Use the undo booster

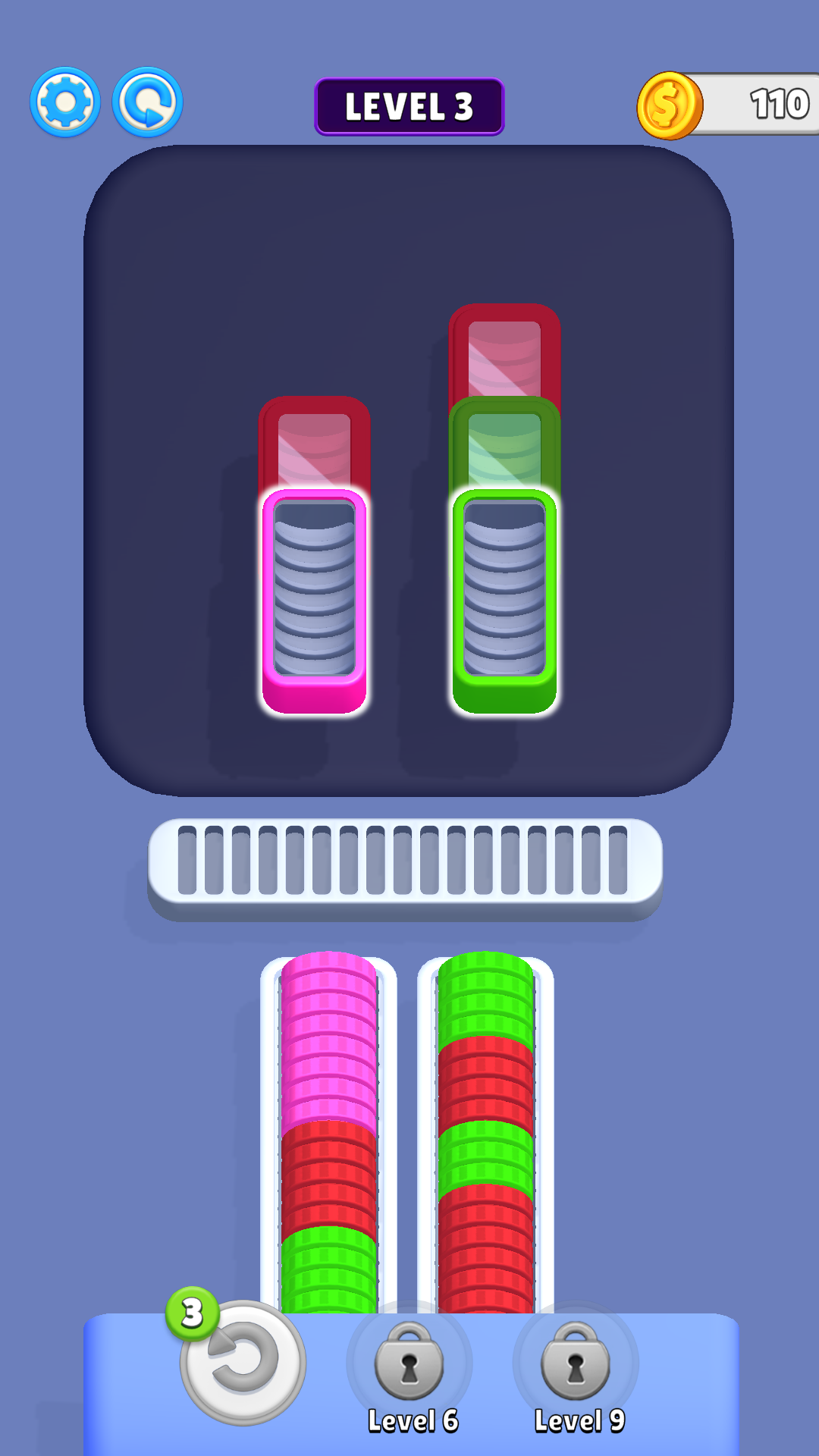(x=242, y=1361)
